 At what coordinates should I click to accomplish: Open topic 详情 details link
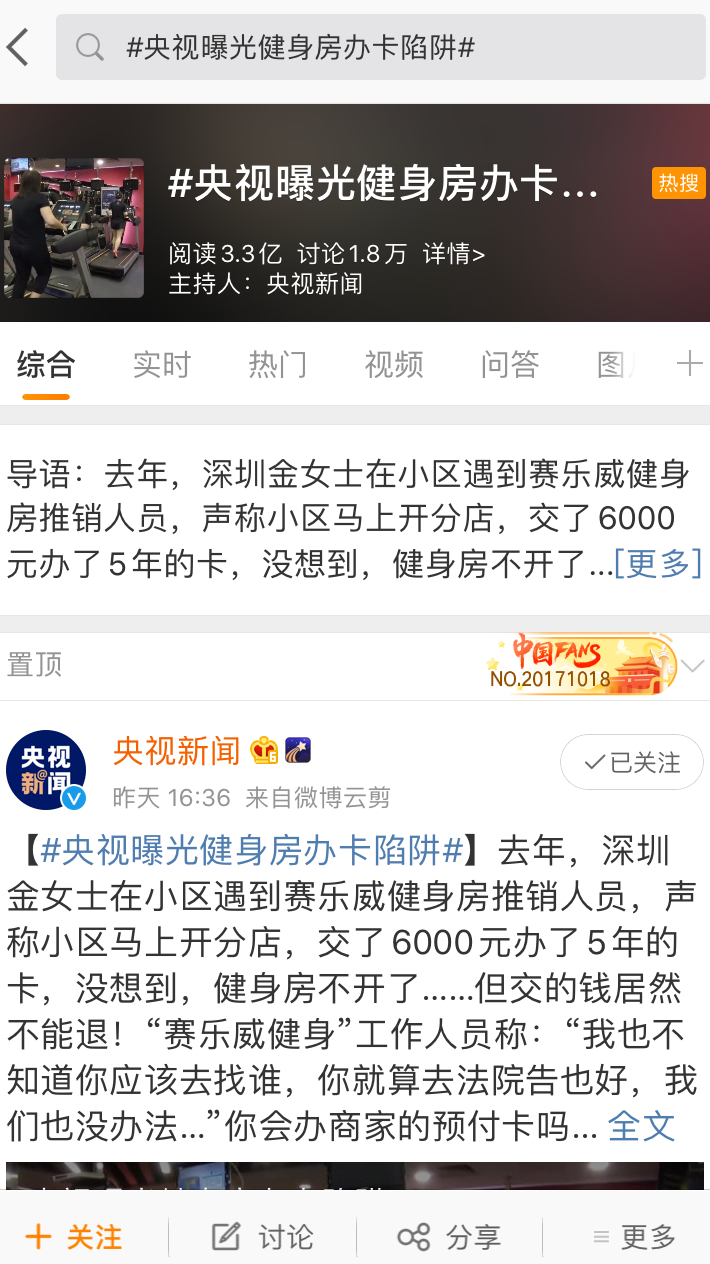pos(453,254)
